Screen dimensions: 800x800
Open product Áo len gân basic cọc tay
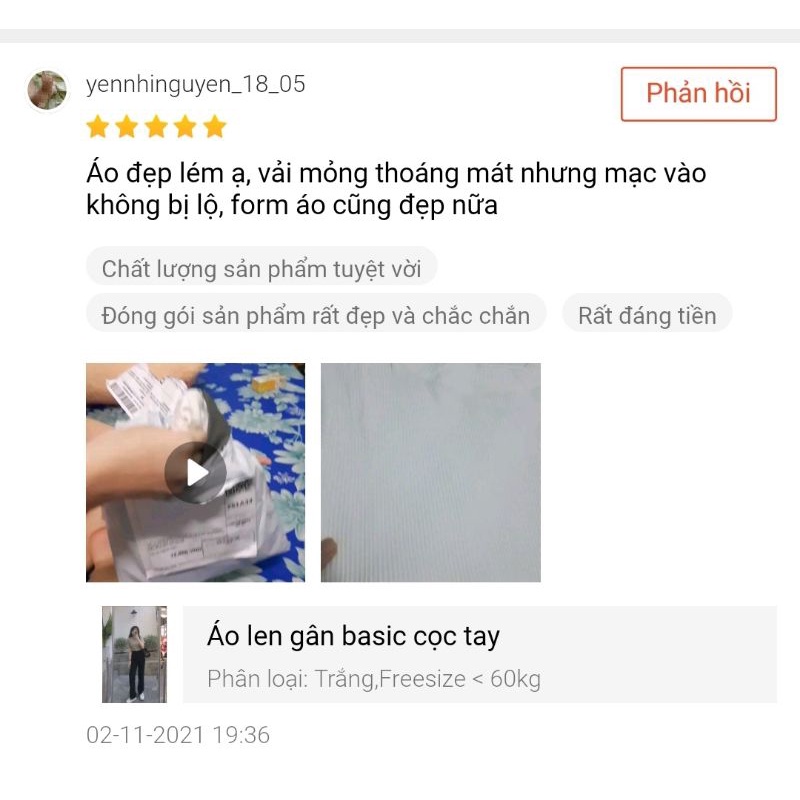(353, 636)
